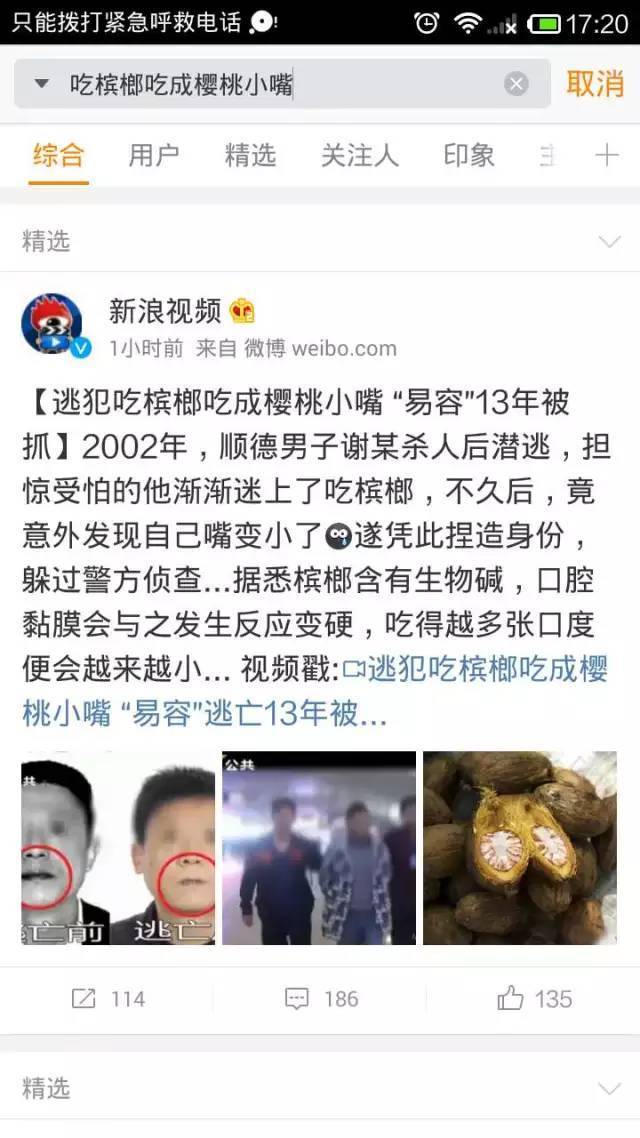
Task: View the before-and-after face photo
Action: click(118, 848)
